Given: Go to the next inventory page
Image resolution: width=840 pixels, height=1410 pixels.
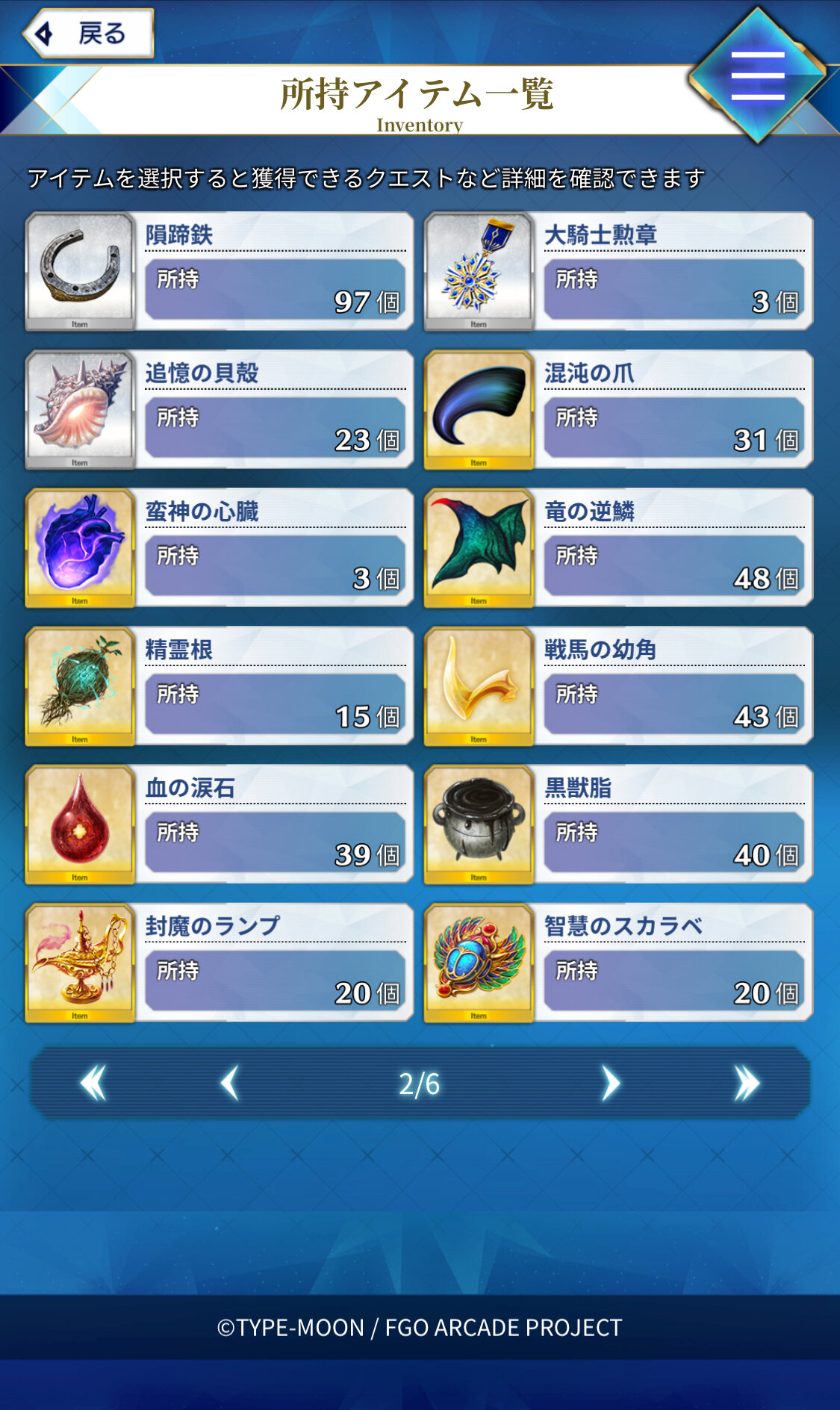Looking at the screenshot, I should (x=611, y=1083).
